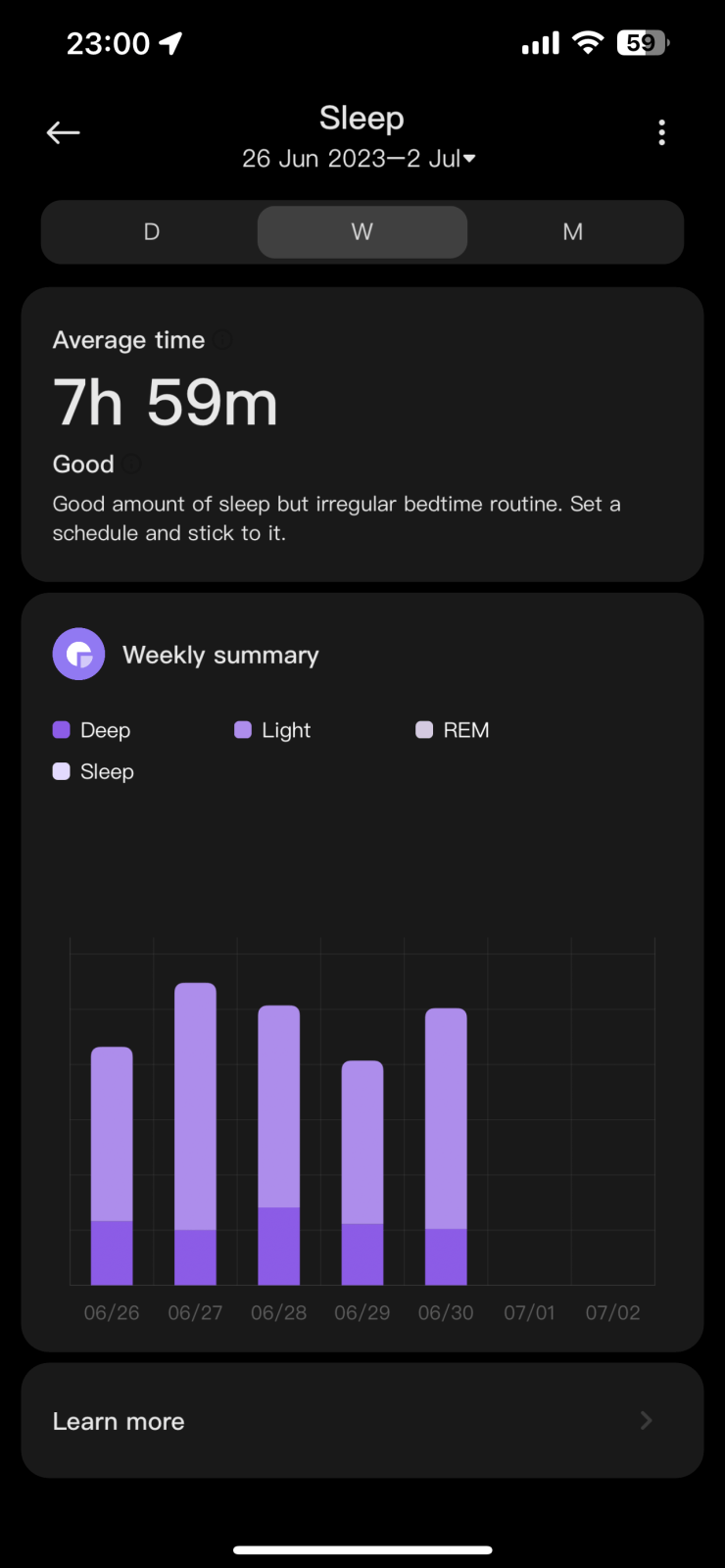Select the W week tab
Screen dimensions: 725x1568
point(362,232)
